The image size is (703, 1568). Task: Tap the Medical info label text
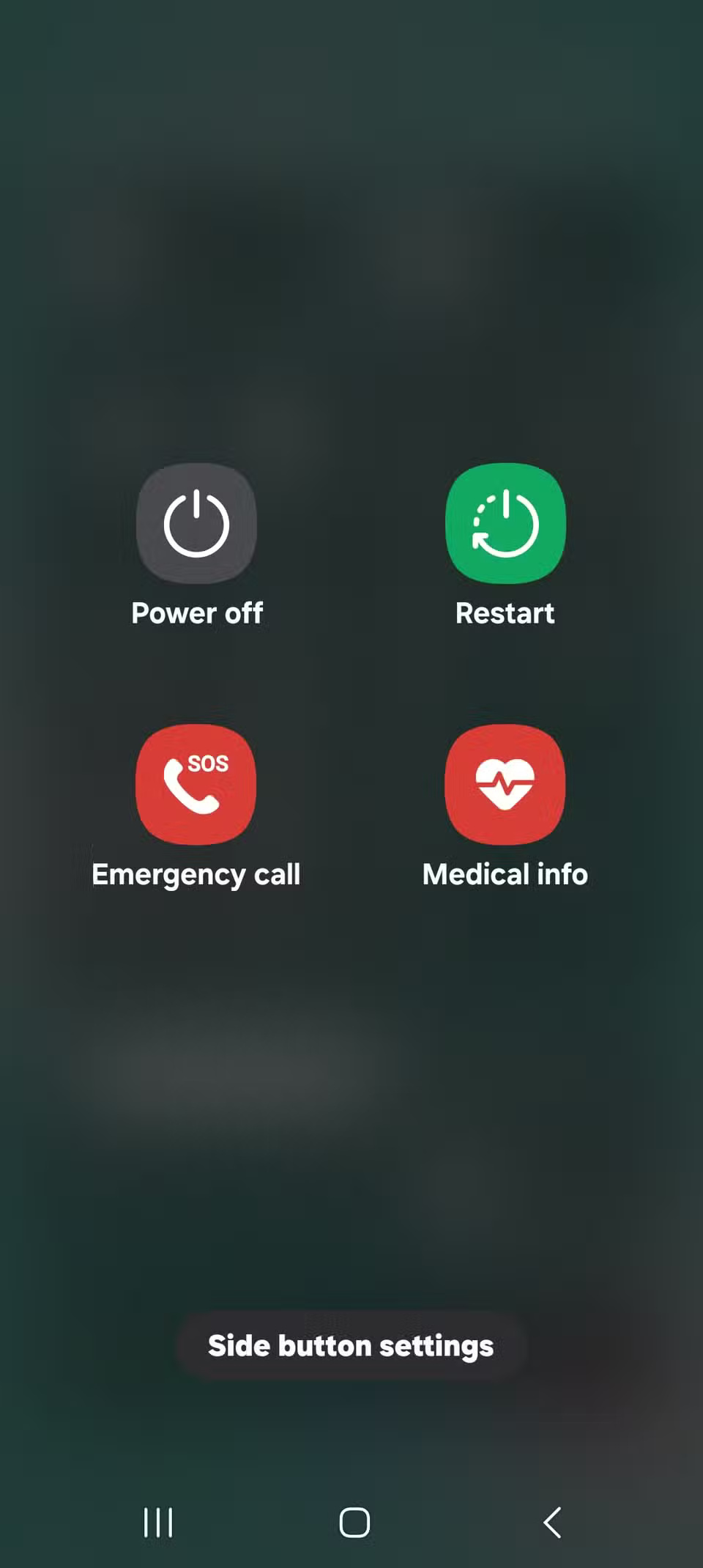505,873
